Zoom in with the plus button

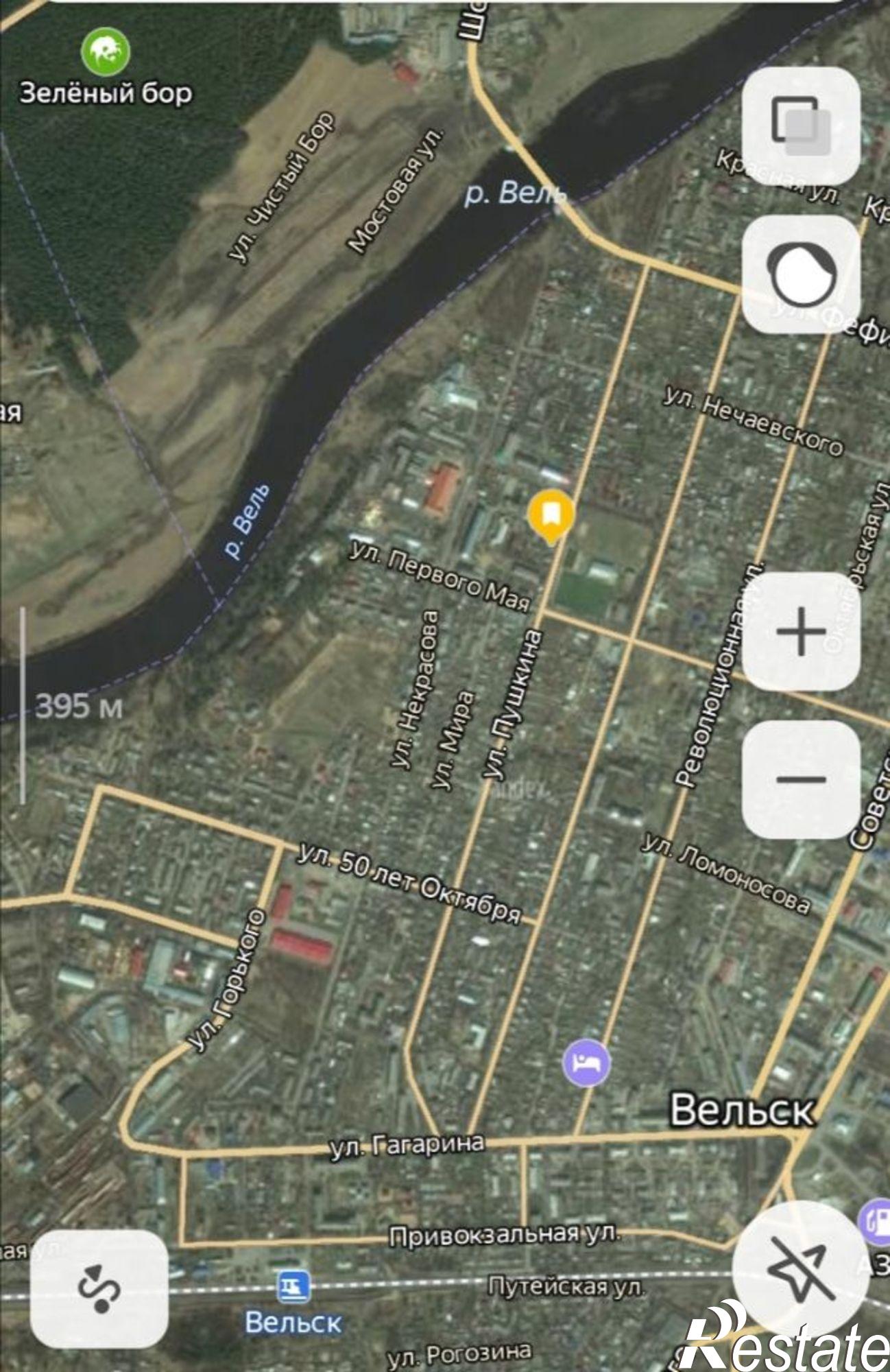(x=801, y=631)
